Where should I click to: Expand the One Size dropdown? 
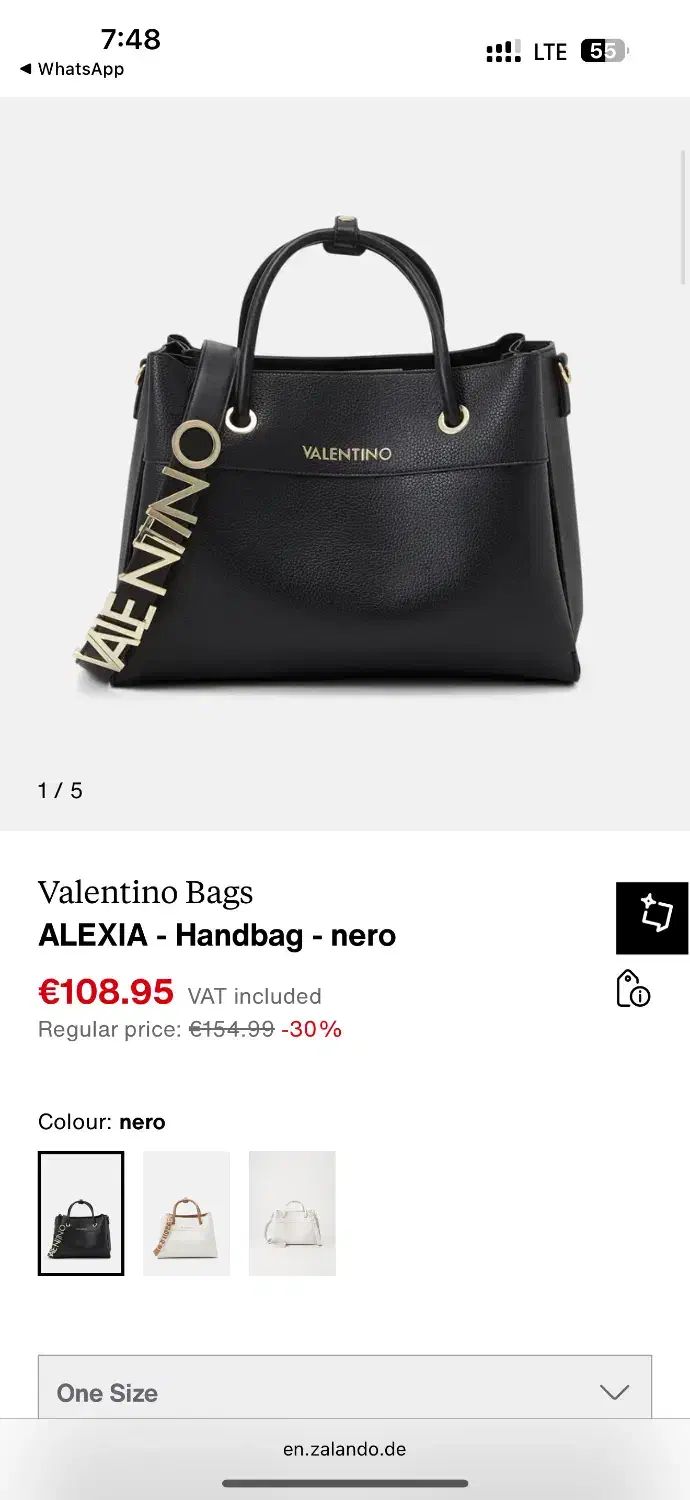point(345,1391)
